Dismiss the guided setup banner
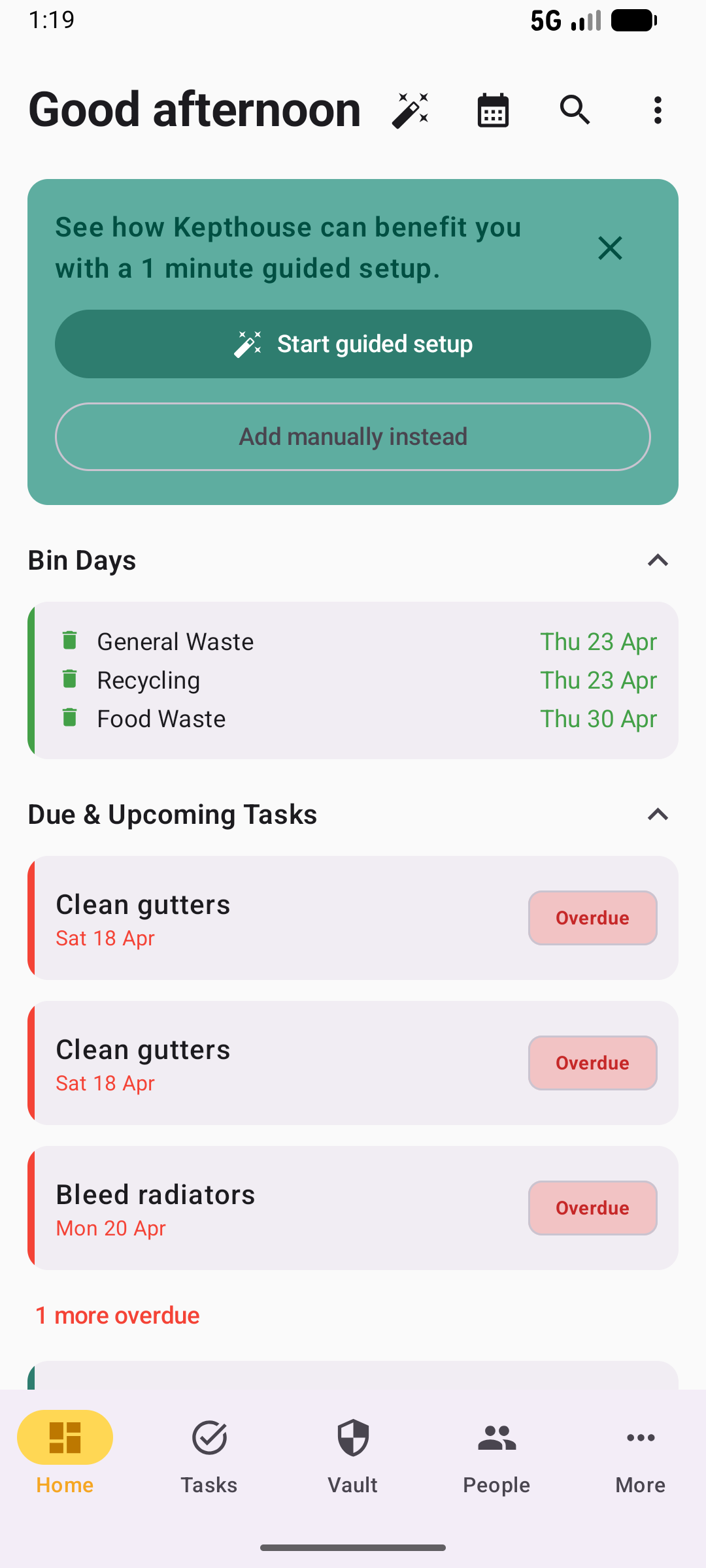Screen dimensions: 706x1568 (x=610, y=248)
